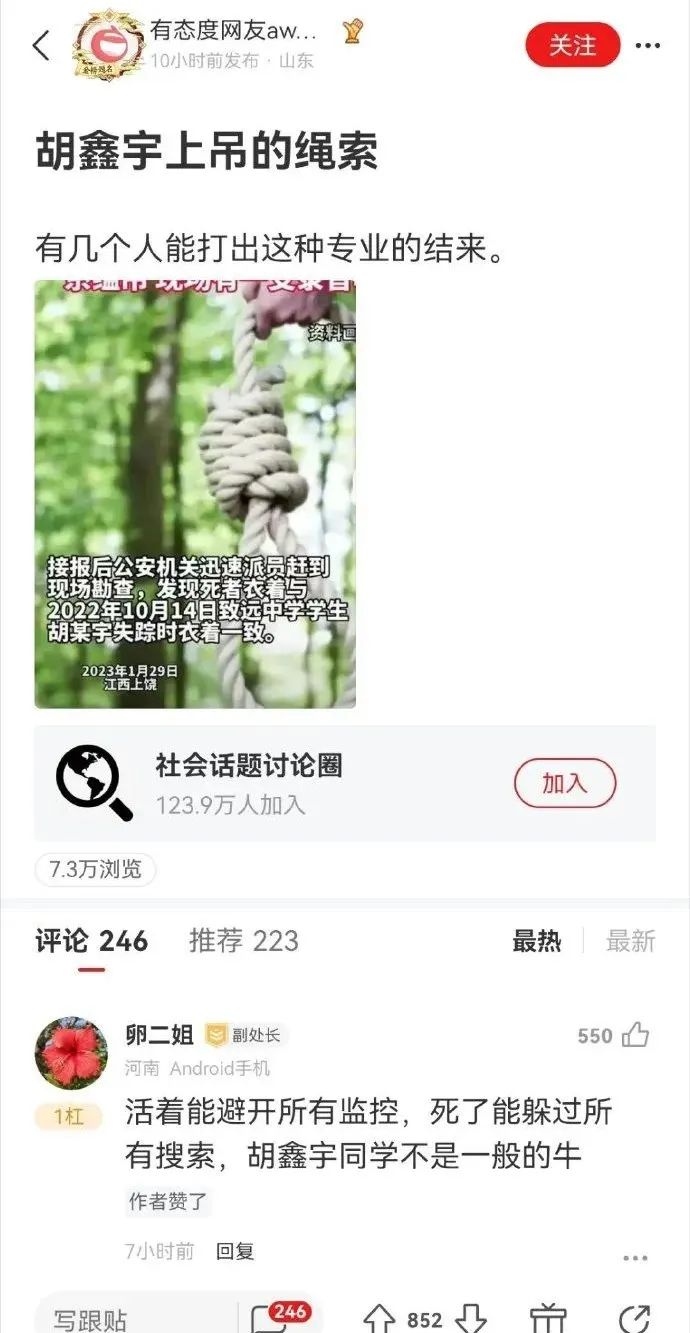Switch to the 推荐 223 tab

pos(244,941)
